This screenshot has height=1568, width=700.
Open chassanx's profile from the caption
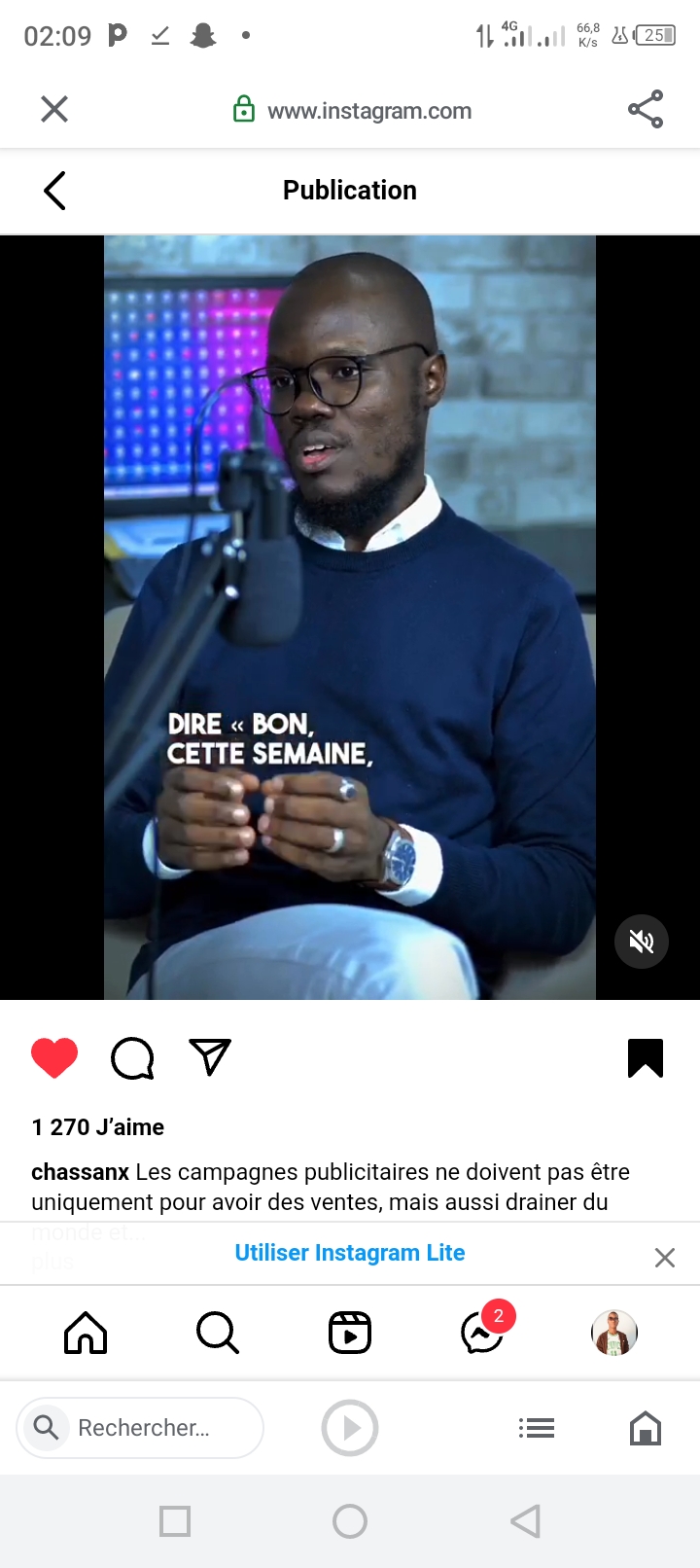80,1172
